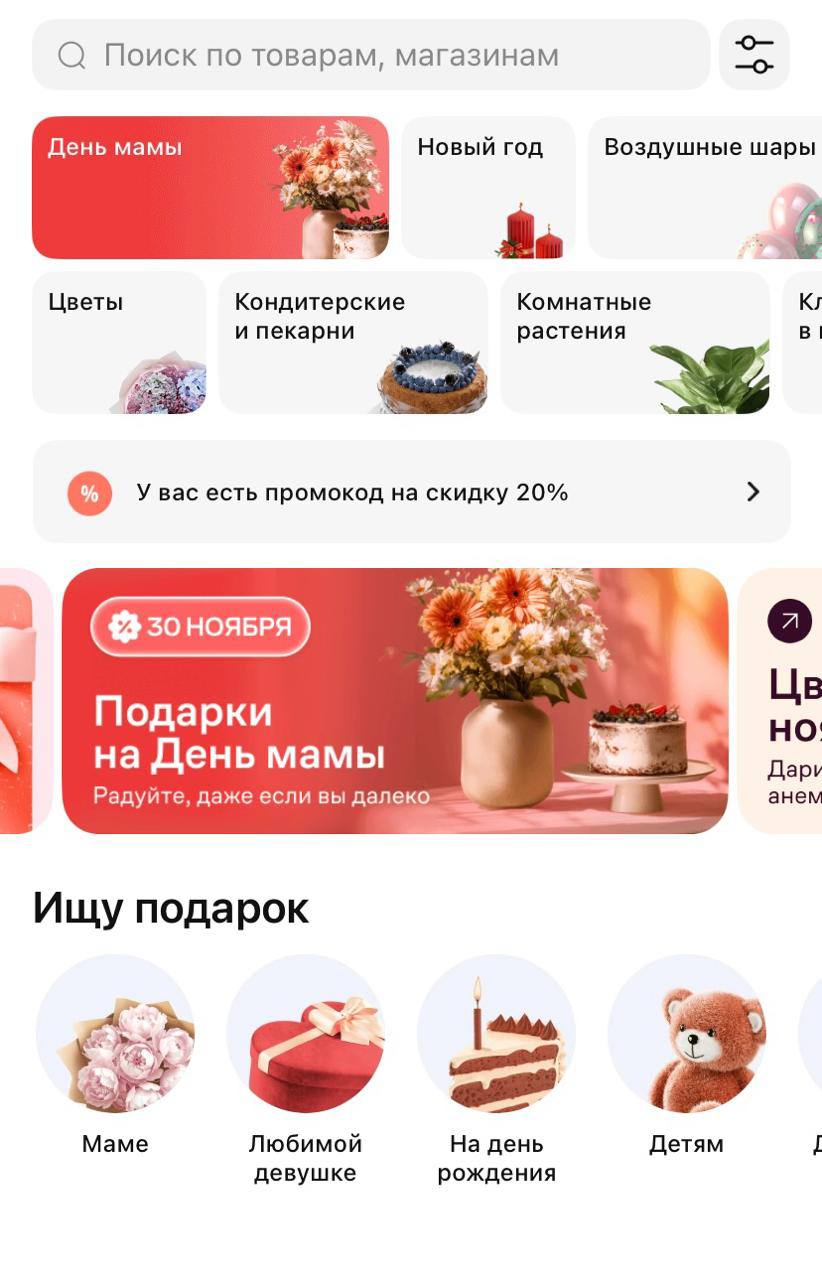Choose gifts for Любимой девушке

tap(305, 1035)
